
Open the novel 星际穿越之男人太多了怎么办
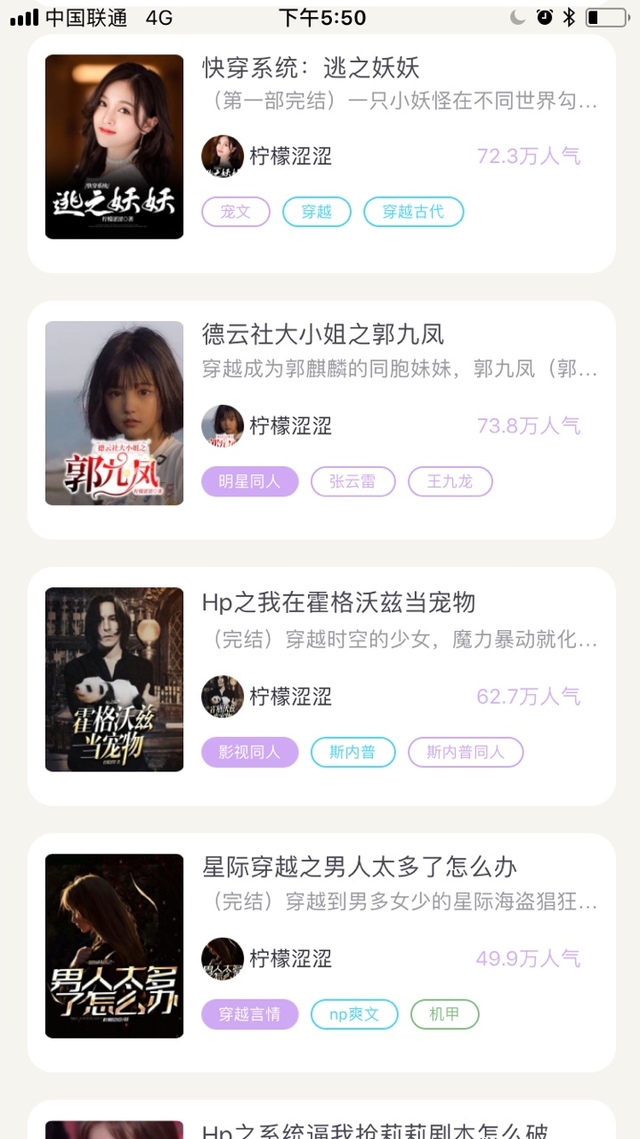(359, 867)
